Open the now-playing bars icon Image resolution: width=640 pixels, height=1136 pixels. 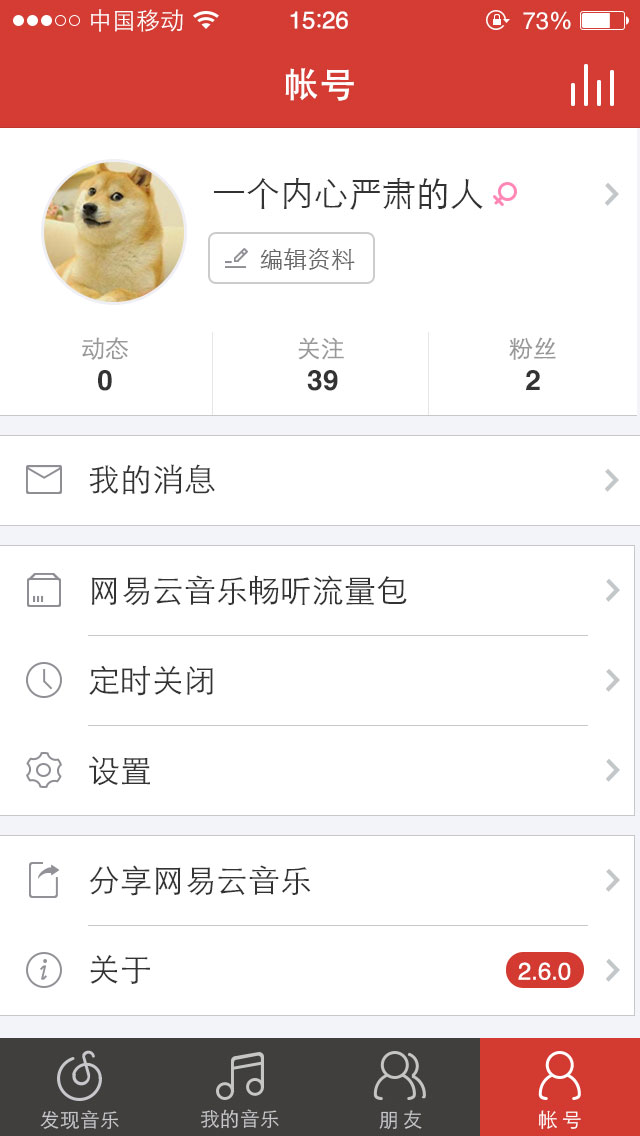[592, 86]
